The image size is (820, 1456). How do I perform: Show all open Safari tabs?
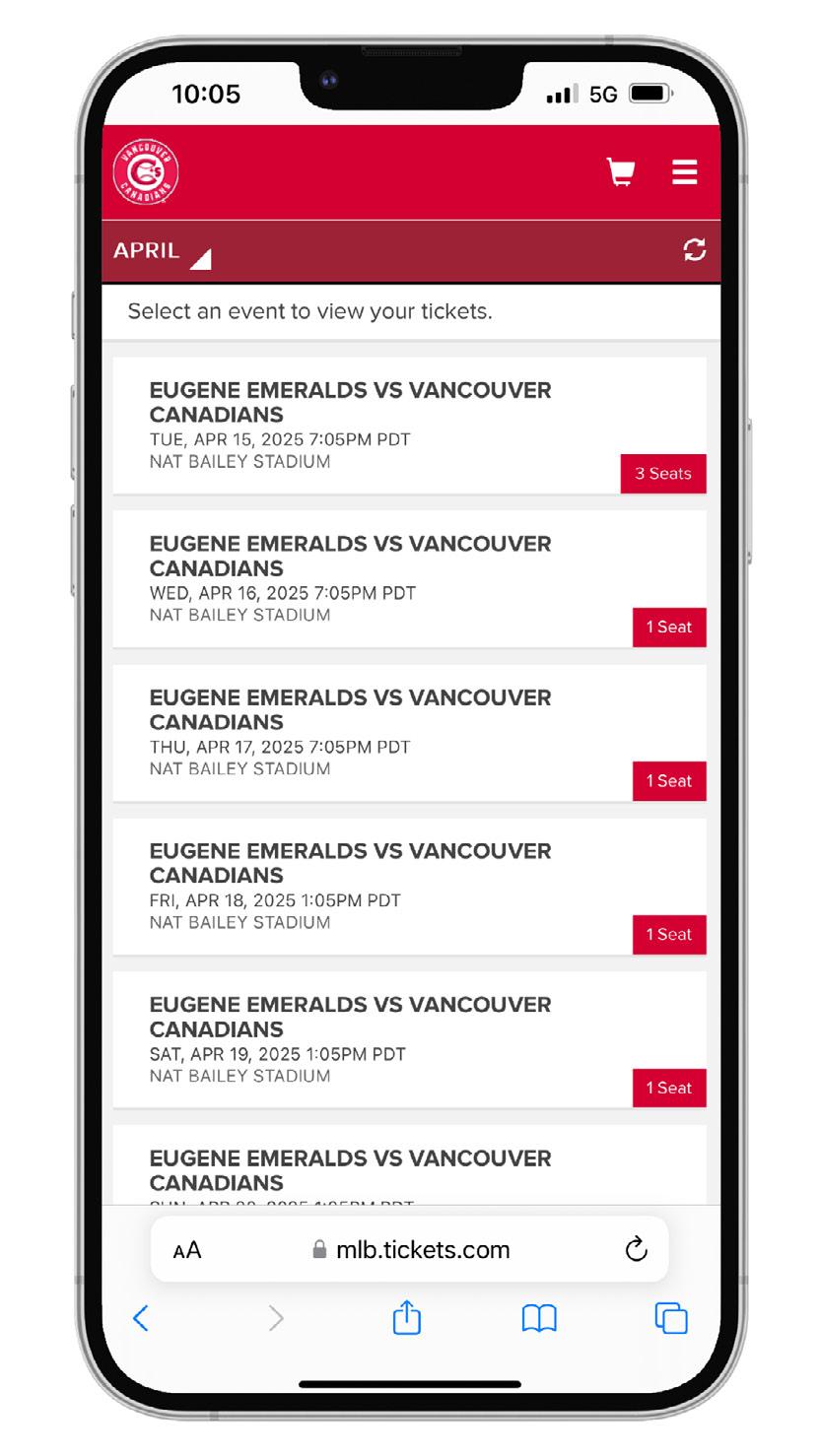click(x=671, y=1318)
